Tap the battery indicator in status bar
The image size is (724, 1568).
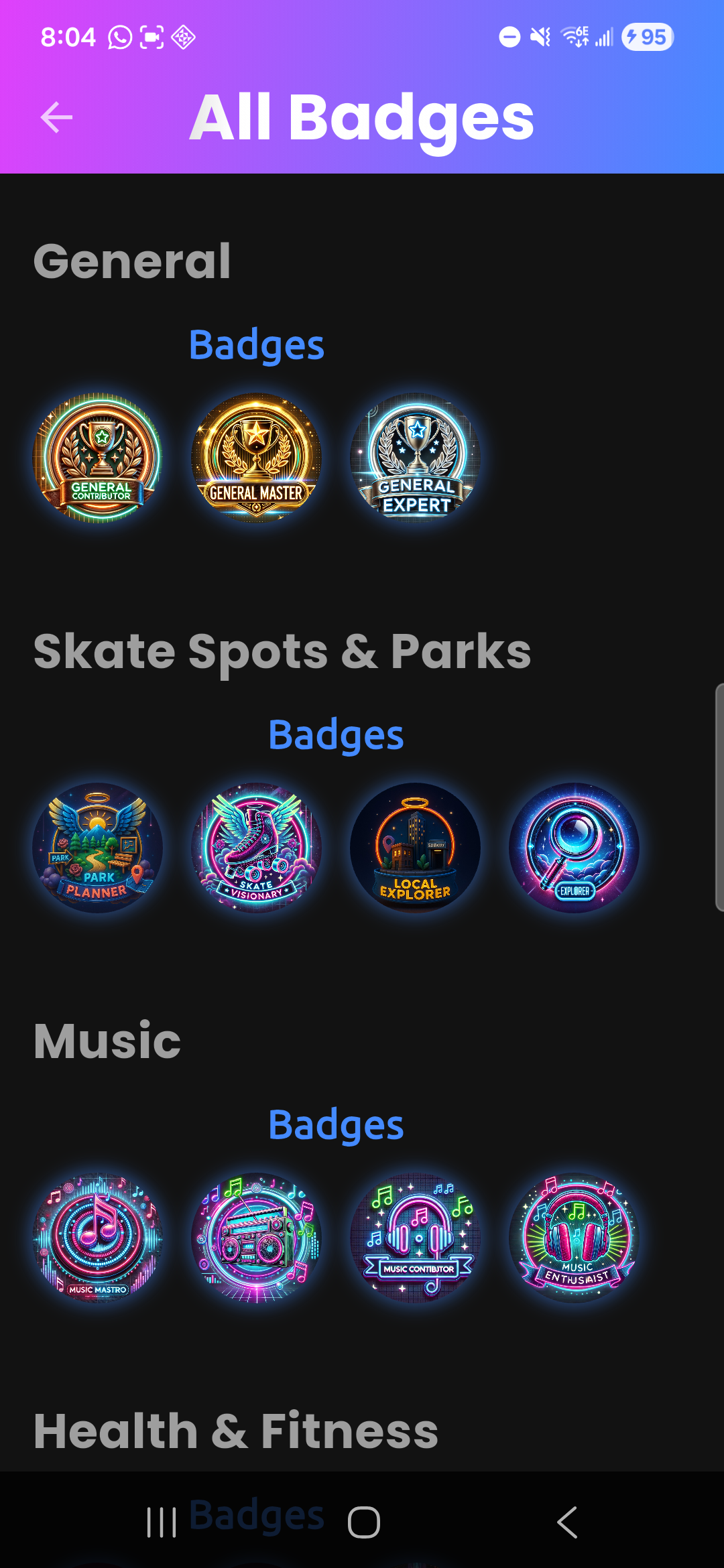tap(646, 37)
